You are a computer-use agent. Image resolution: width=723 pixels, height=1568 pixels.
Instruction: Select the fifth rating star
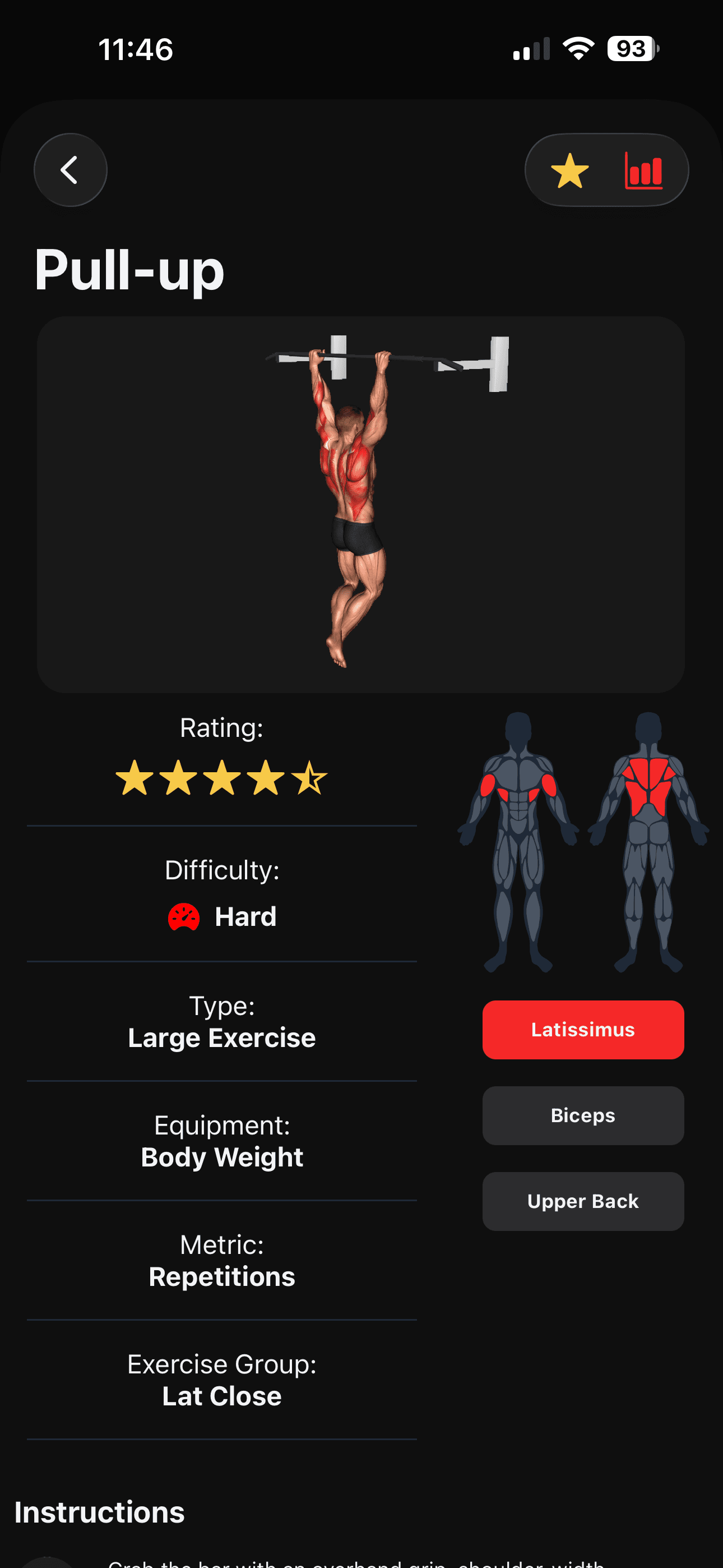pyautogui.click(x=310, y=777)
